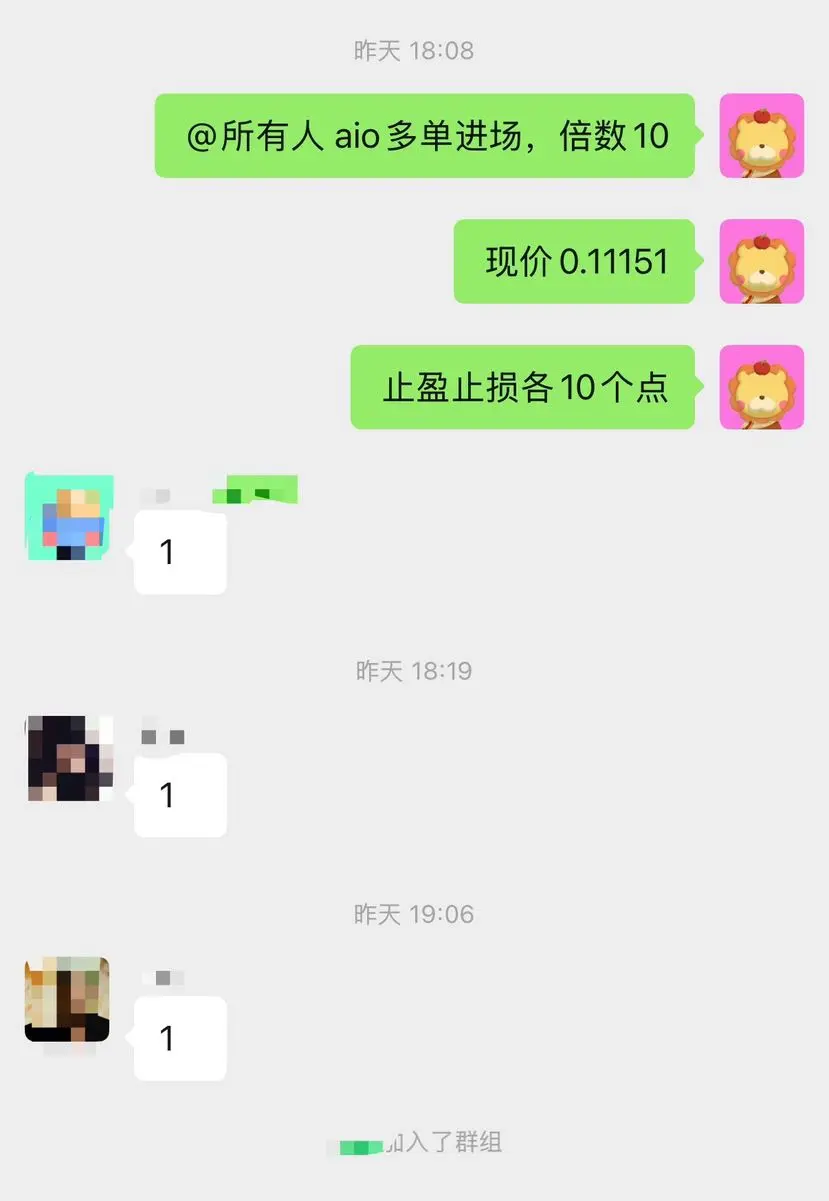Tap the lion avatar beside the stop-loss message
The image size is (829, 1201).
(x=761, y=387)
